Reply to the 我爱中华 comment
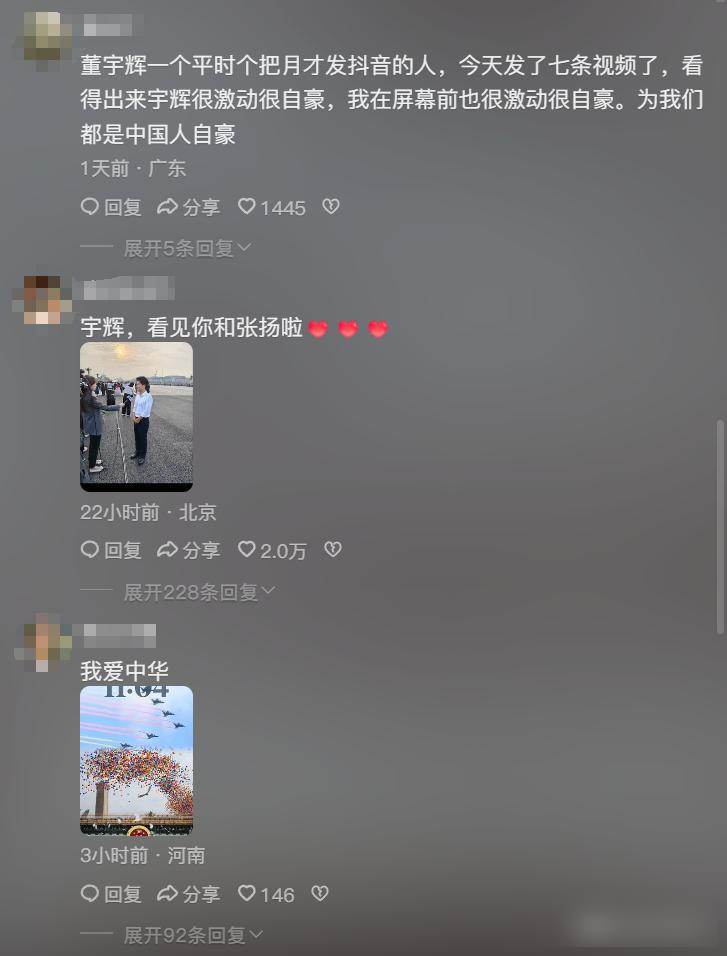Viewport: 727px width, 956px height. coord(111,894)
